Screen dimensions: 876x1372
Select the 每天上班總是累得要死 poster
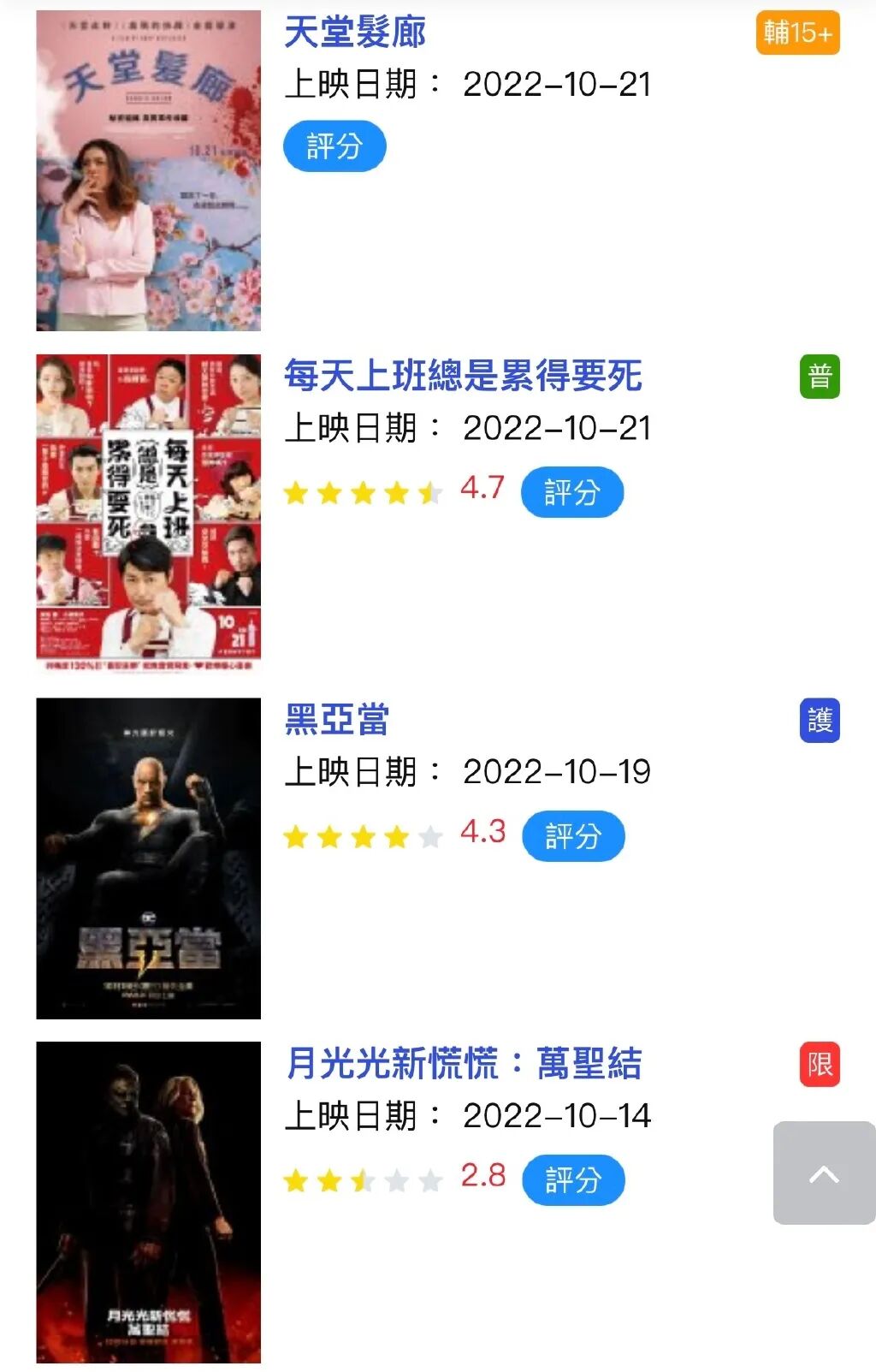pos(148,513)
